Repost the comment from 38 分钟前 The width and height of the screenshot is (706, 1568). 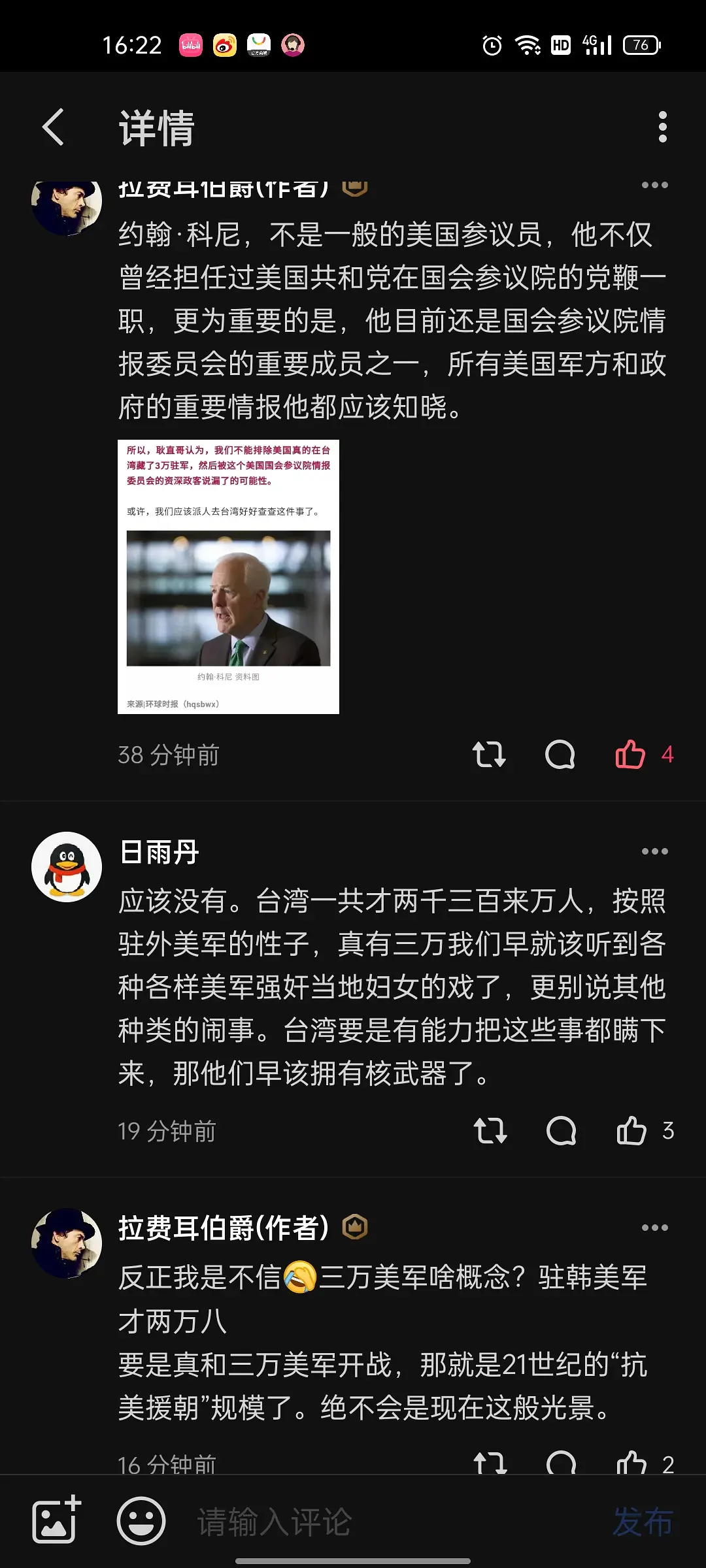(489, 755)
